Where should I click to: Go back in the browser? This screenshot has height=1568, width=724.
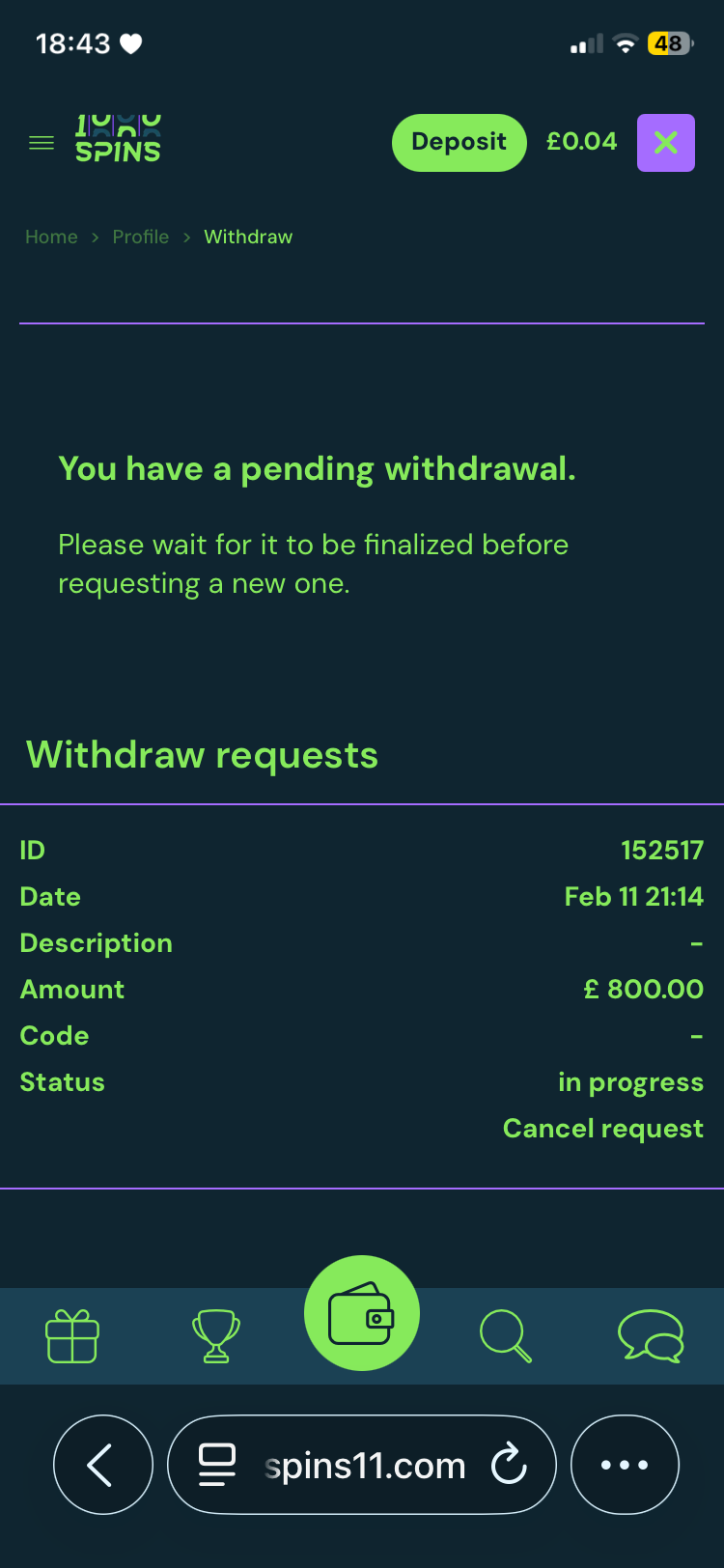(x=102, y=1465)
